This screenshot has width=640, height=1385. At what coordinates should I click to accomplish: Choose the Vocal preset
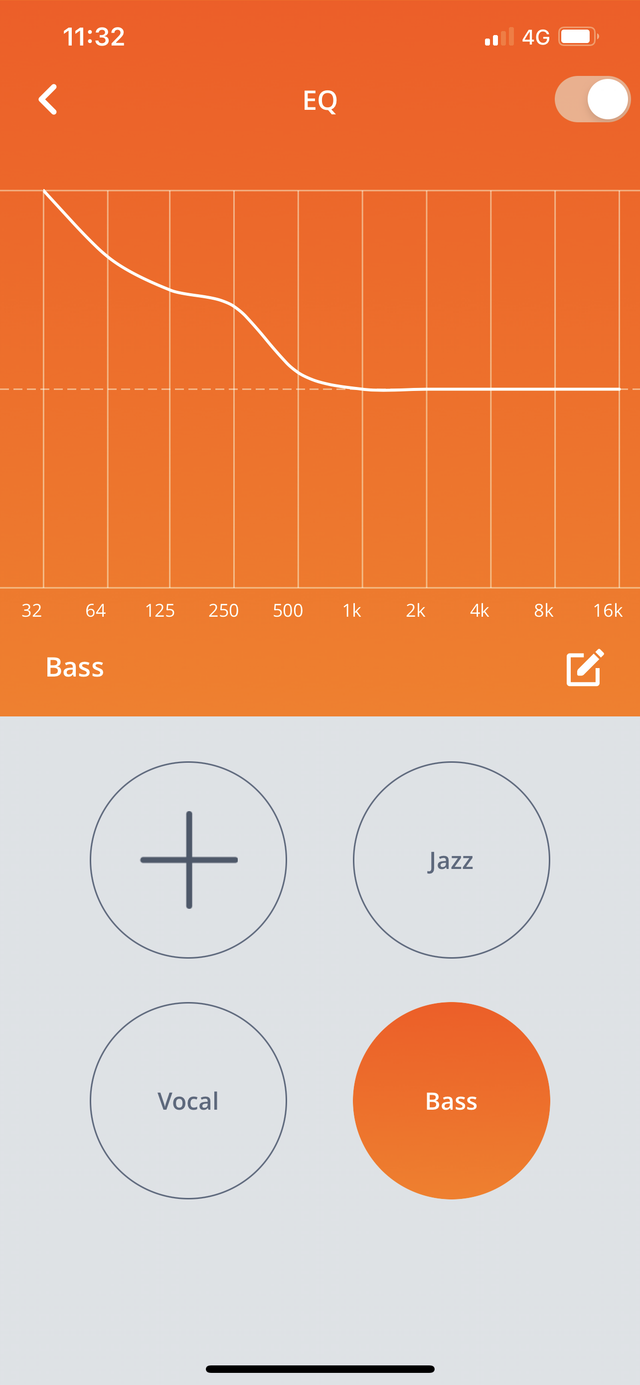point(188,1101)
